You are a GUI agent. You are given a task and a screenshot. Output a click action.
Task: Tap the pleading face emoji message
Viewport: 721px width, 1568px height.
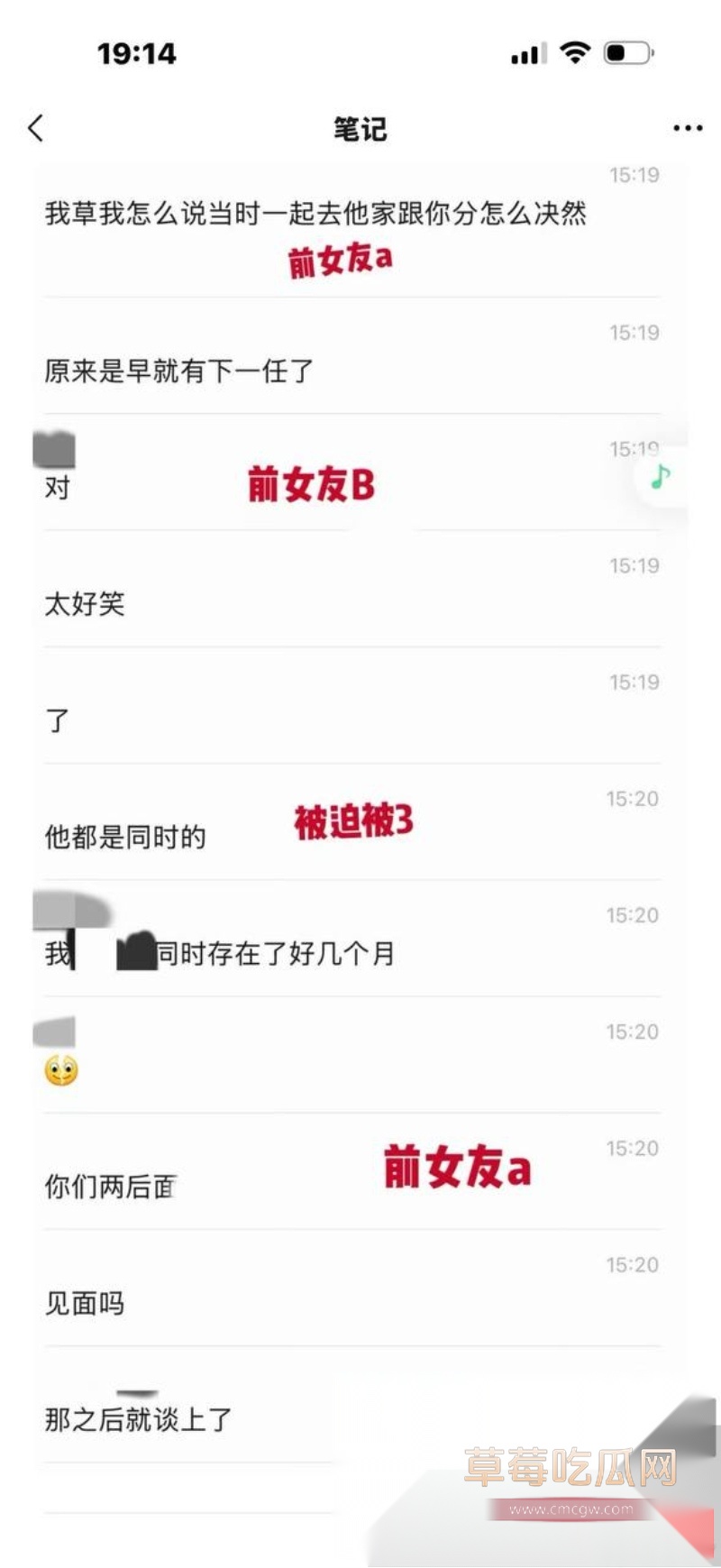pyautogui.click(x=60, y=1071)
